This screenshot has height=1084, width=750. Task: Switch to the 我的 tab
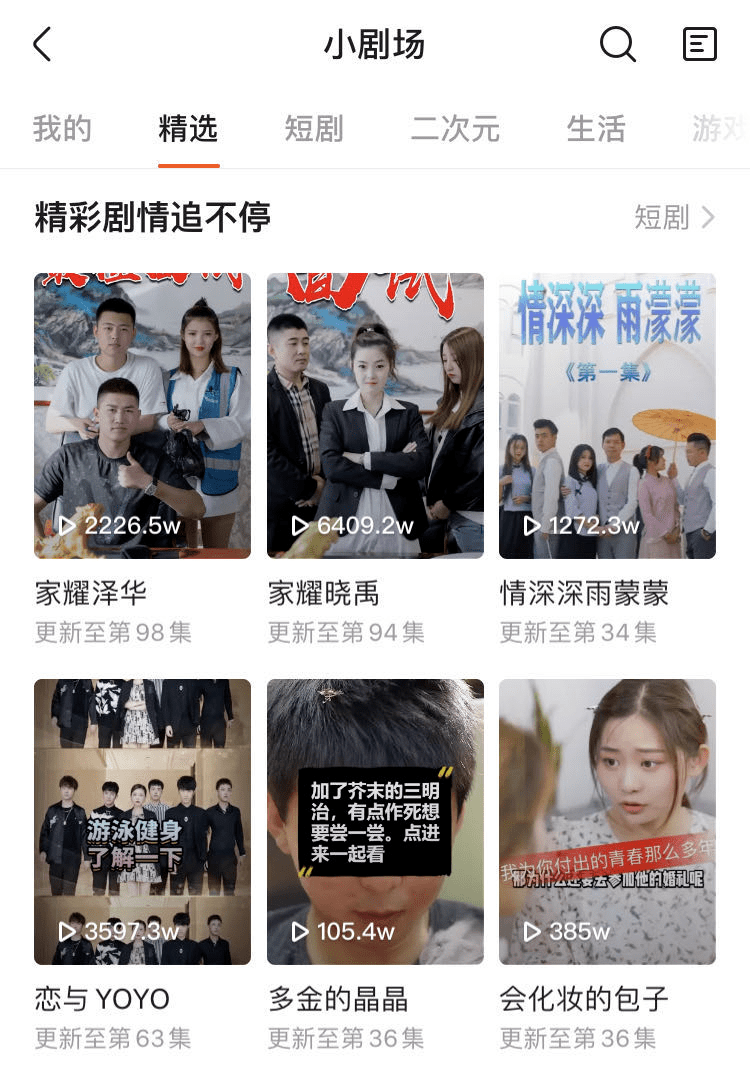click(x=62, y=129)
